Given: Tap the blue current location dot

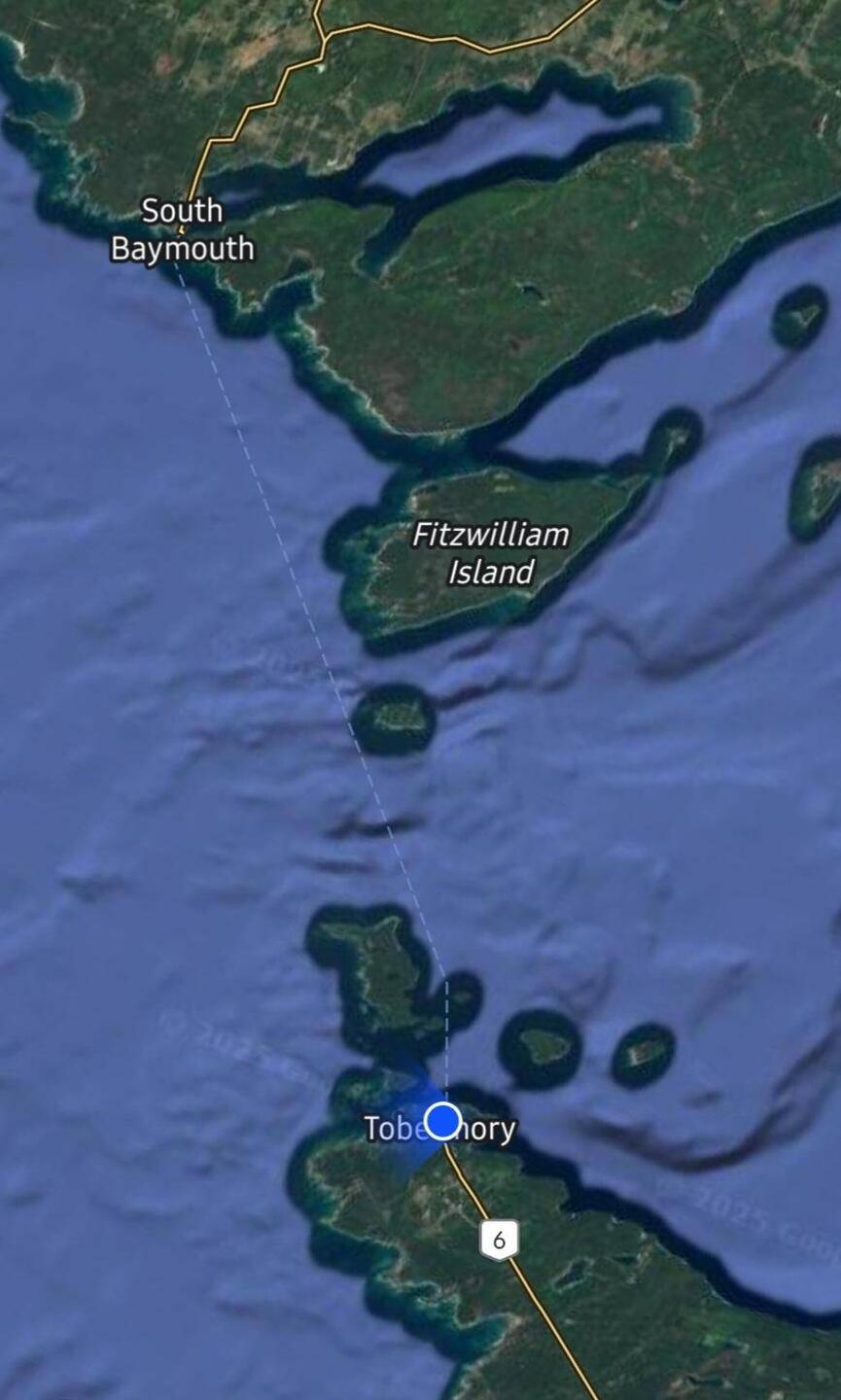Looking at the screenshot, I should [x=443, y=1120].
